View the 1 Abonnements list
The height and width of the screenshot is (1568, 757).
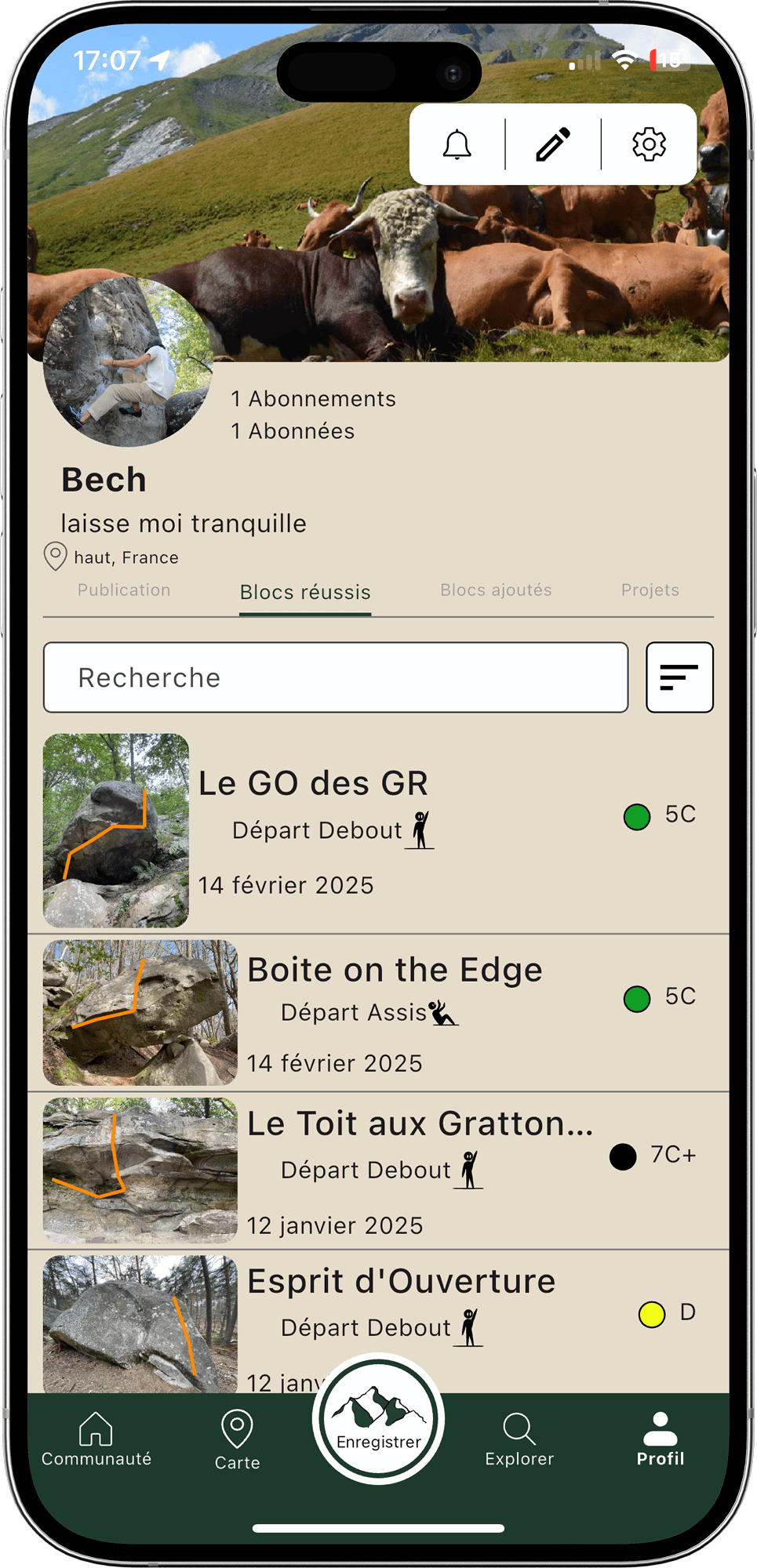[313, 398]
